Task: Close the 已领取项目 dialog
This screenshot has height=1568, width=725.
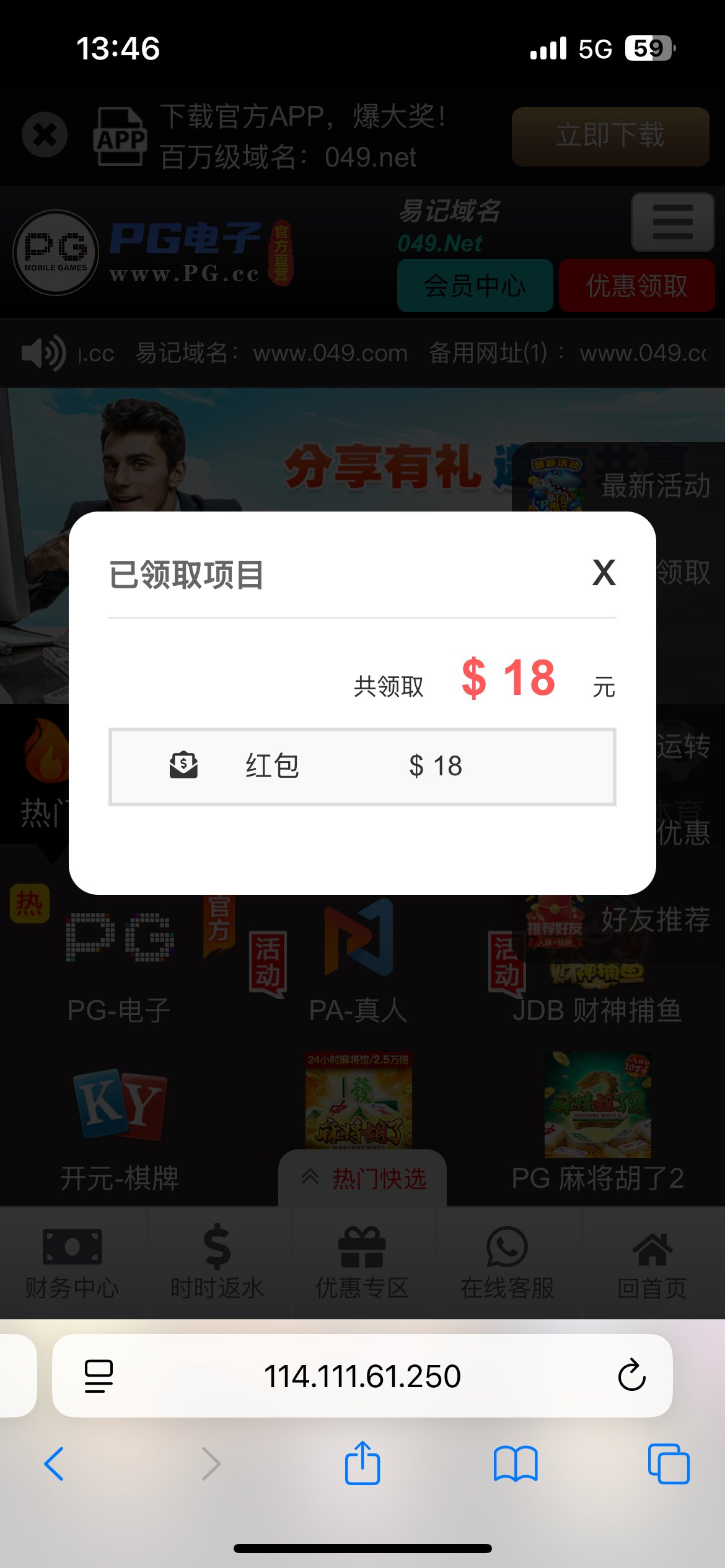Action: (x=604, y=573)
